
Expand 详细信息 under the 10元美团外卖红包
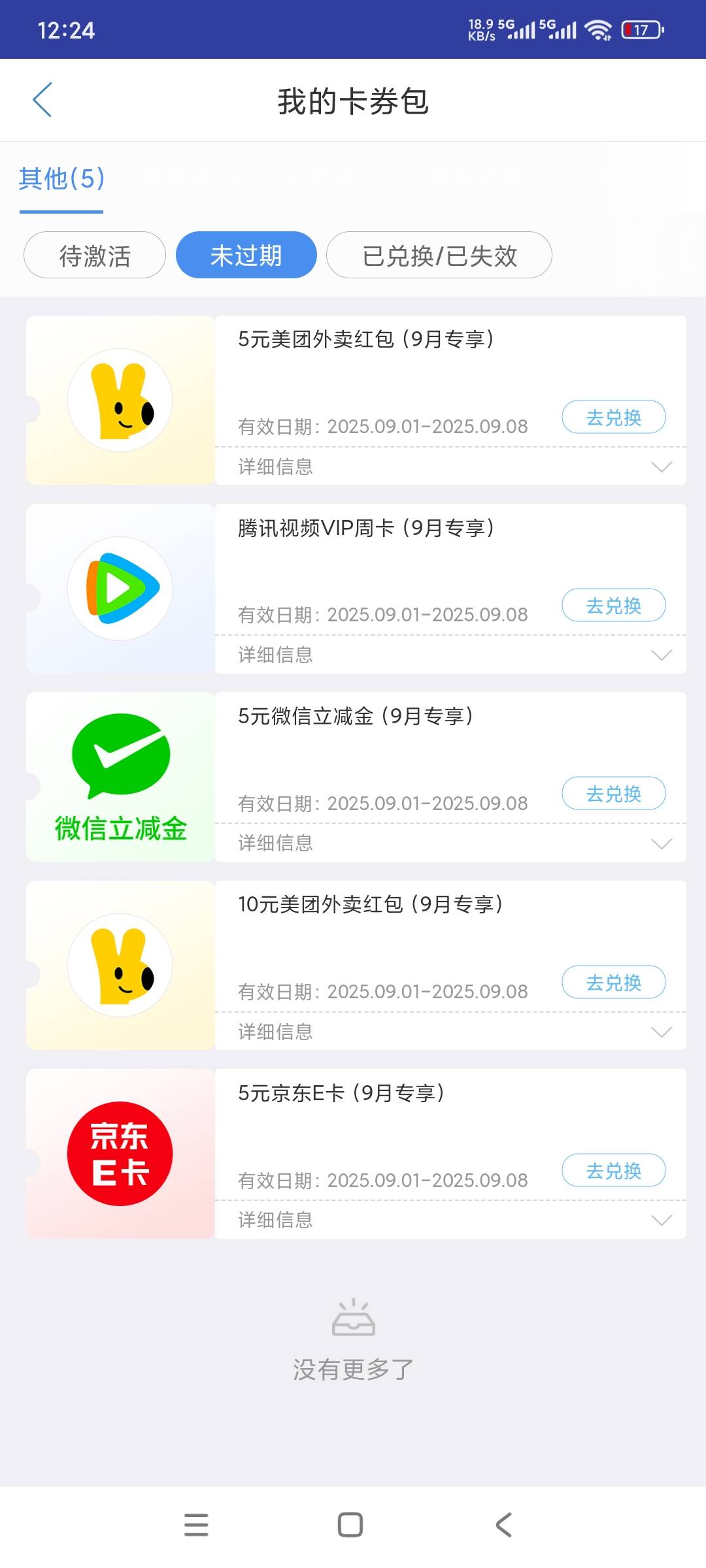[451, 1032]
